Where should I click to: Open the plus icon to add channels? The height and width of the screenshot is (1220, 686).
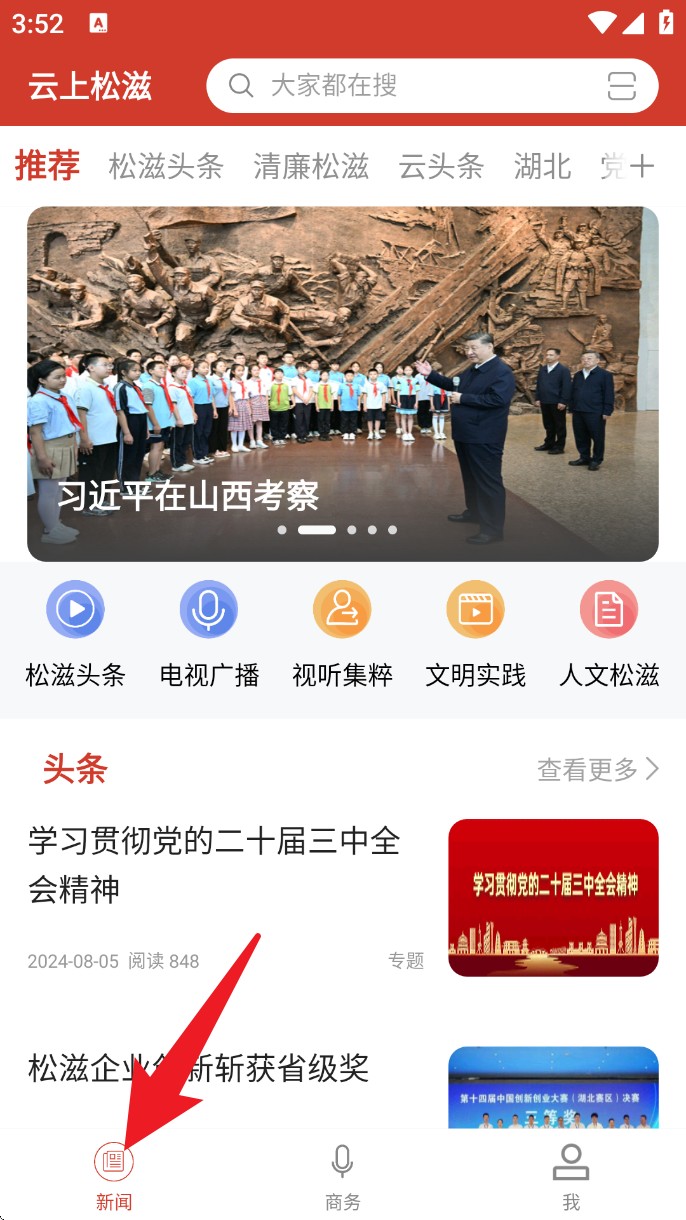641,166
